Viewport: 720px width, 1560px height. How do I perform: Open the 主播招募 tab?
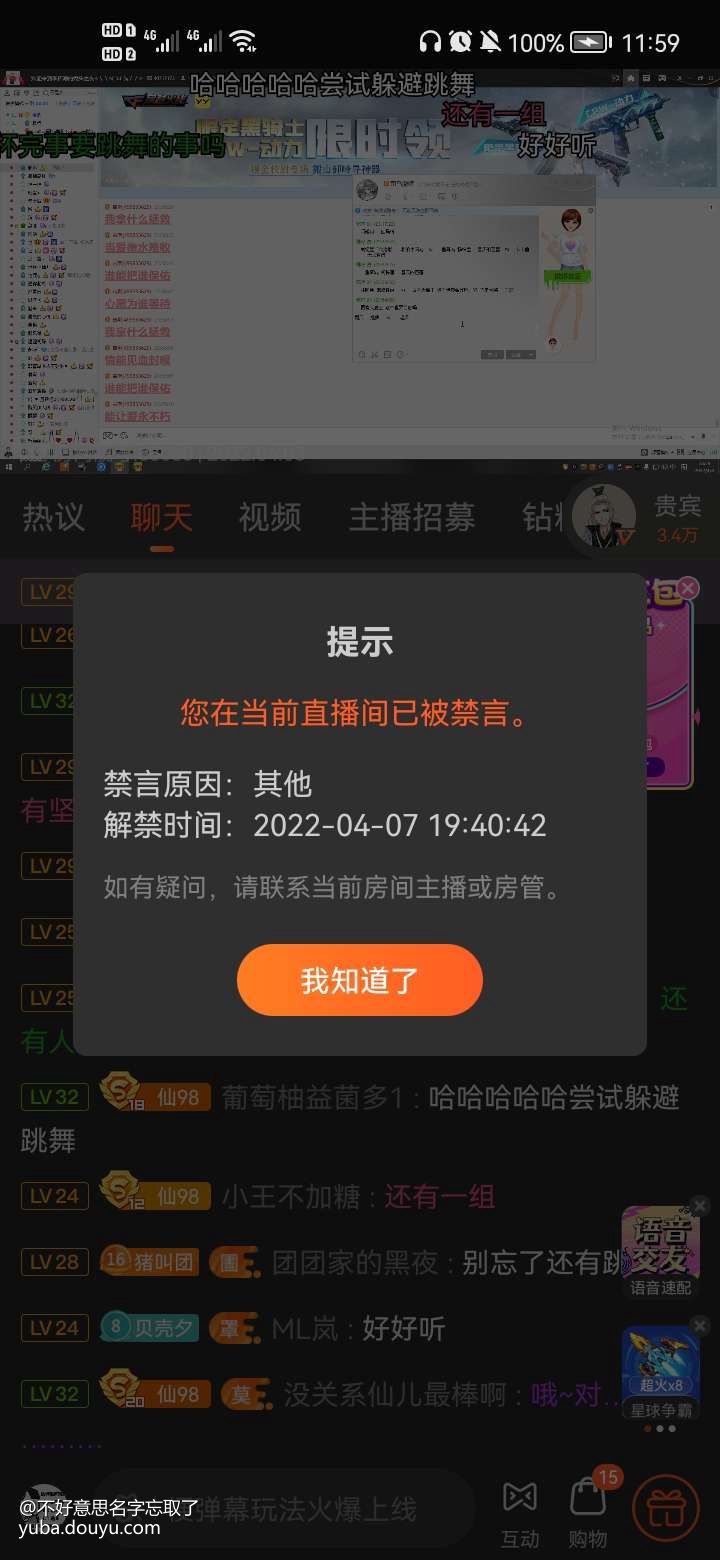[x=412, y=517]
